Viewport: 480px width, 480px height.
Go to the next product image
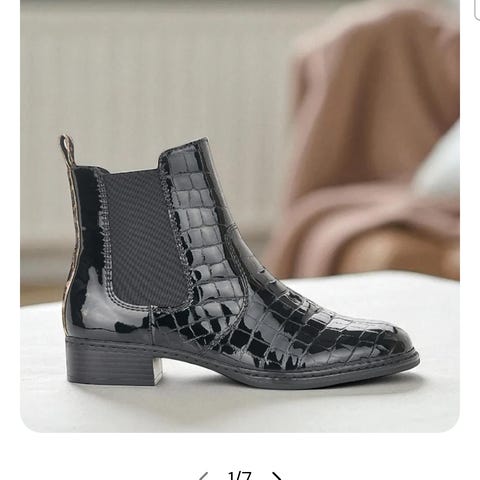277,476
